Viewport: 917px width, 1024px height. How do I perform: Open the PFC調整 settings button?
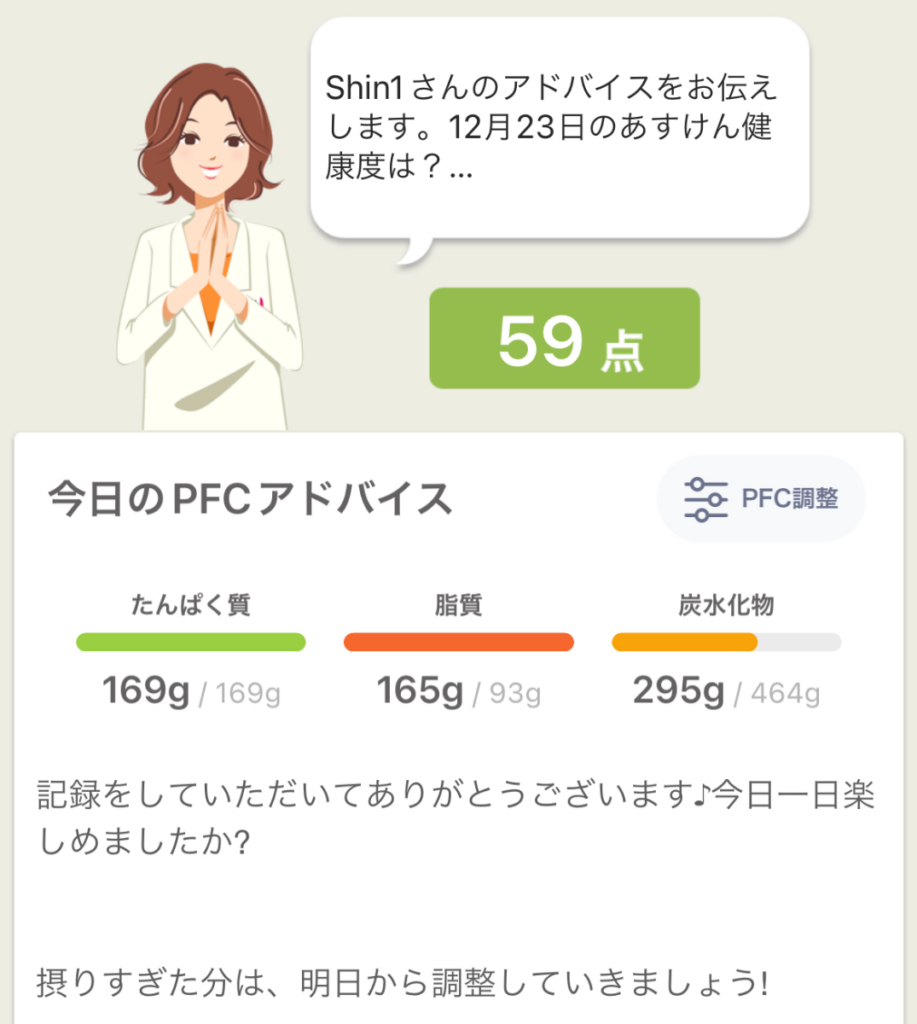(x=761, y=498)
